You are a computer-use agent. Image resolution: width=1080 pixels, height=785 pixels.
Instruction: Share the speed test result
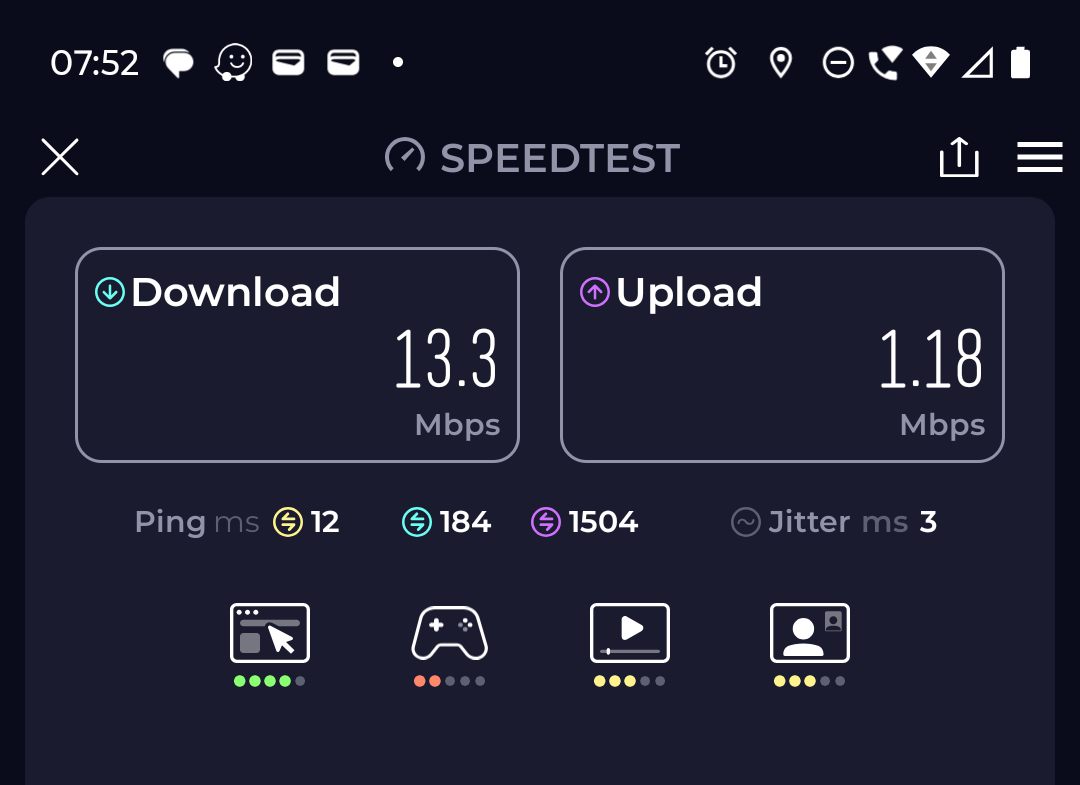[x=958, y=157]
